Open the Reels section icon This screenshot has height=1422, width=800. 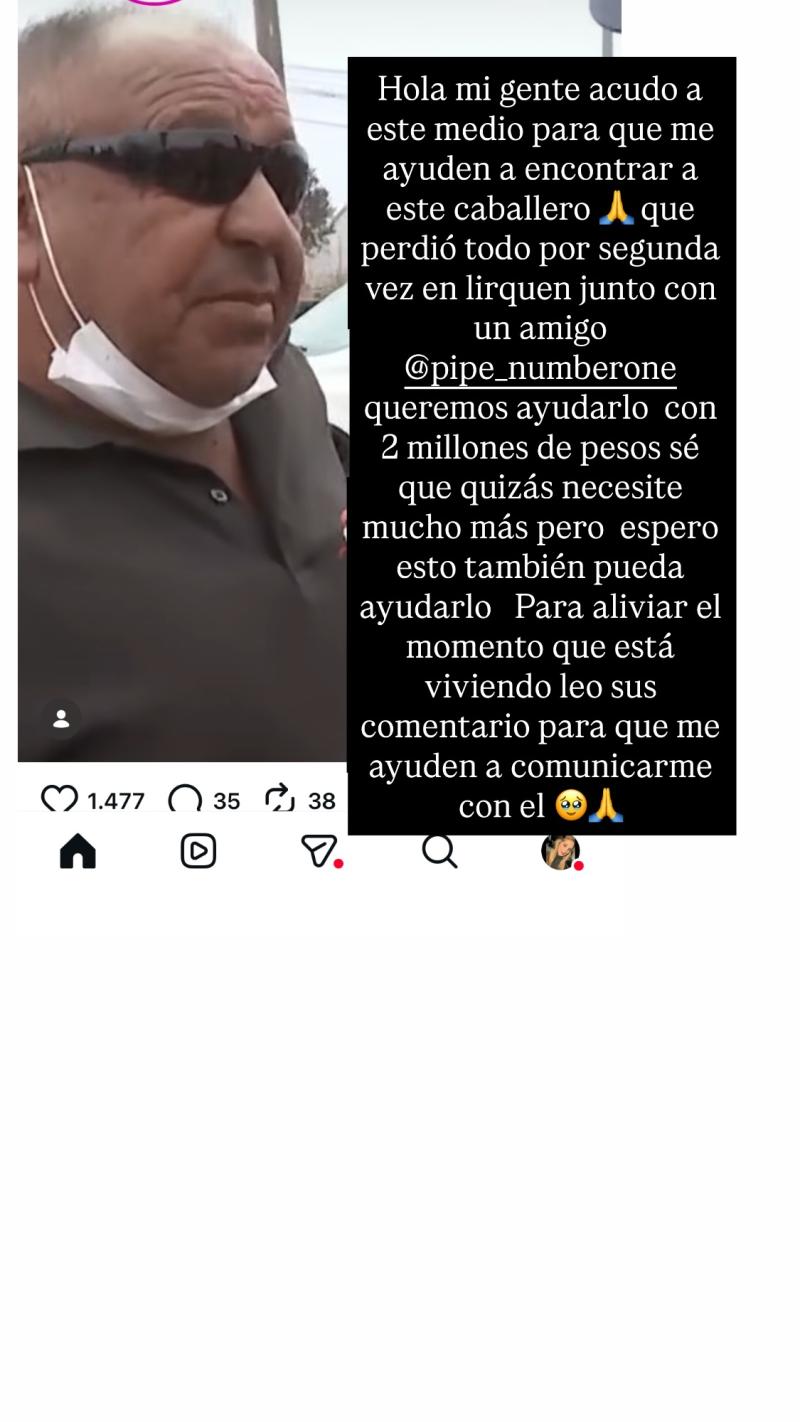pyautogui.click(x=198, y=851)
